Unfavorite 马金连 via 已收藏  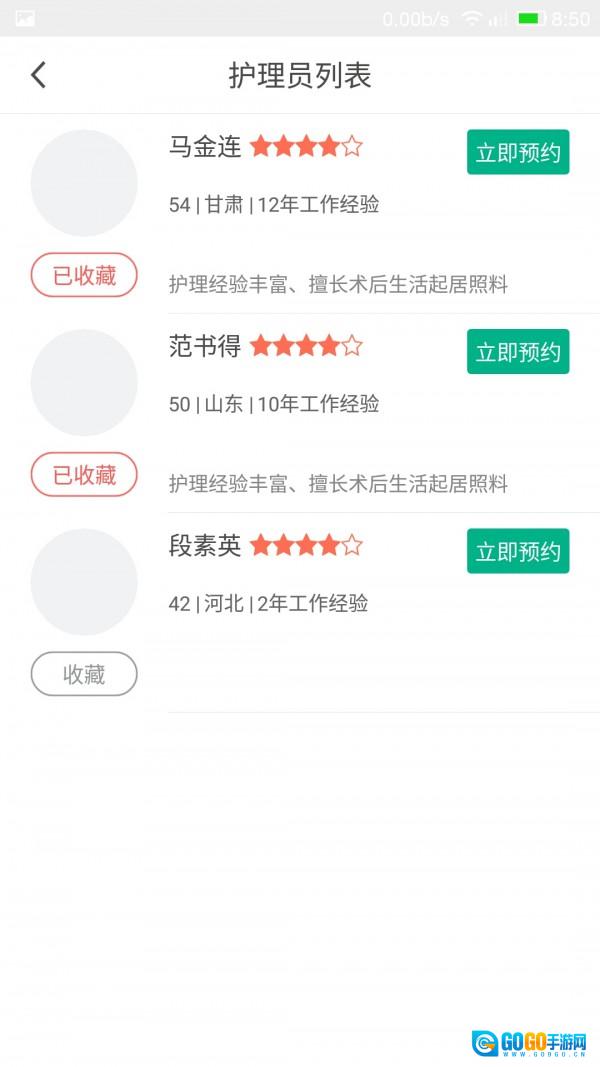[84, 275]
